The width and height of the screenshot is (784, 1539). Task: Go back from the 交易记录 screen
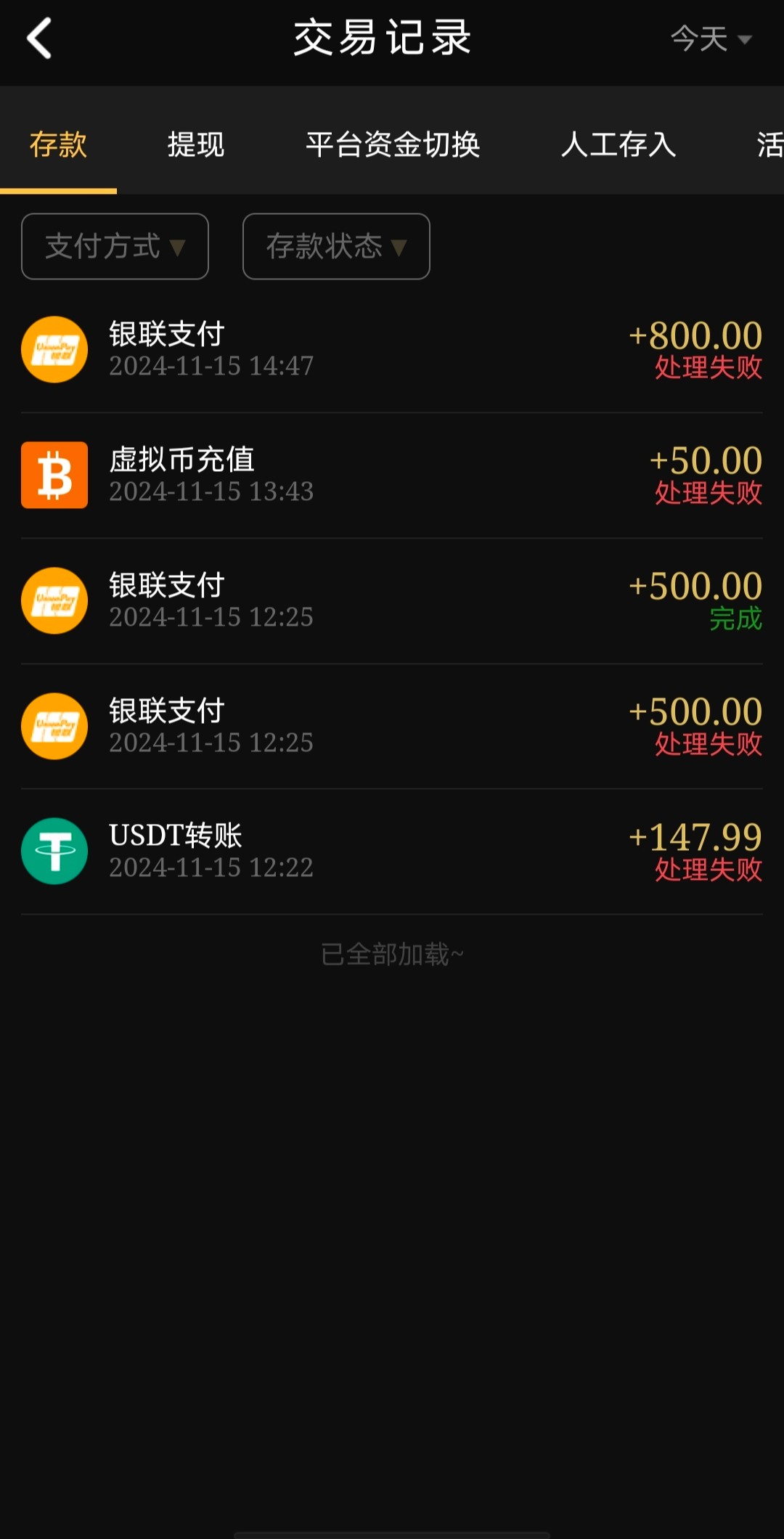point(39,38)
